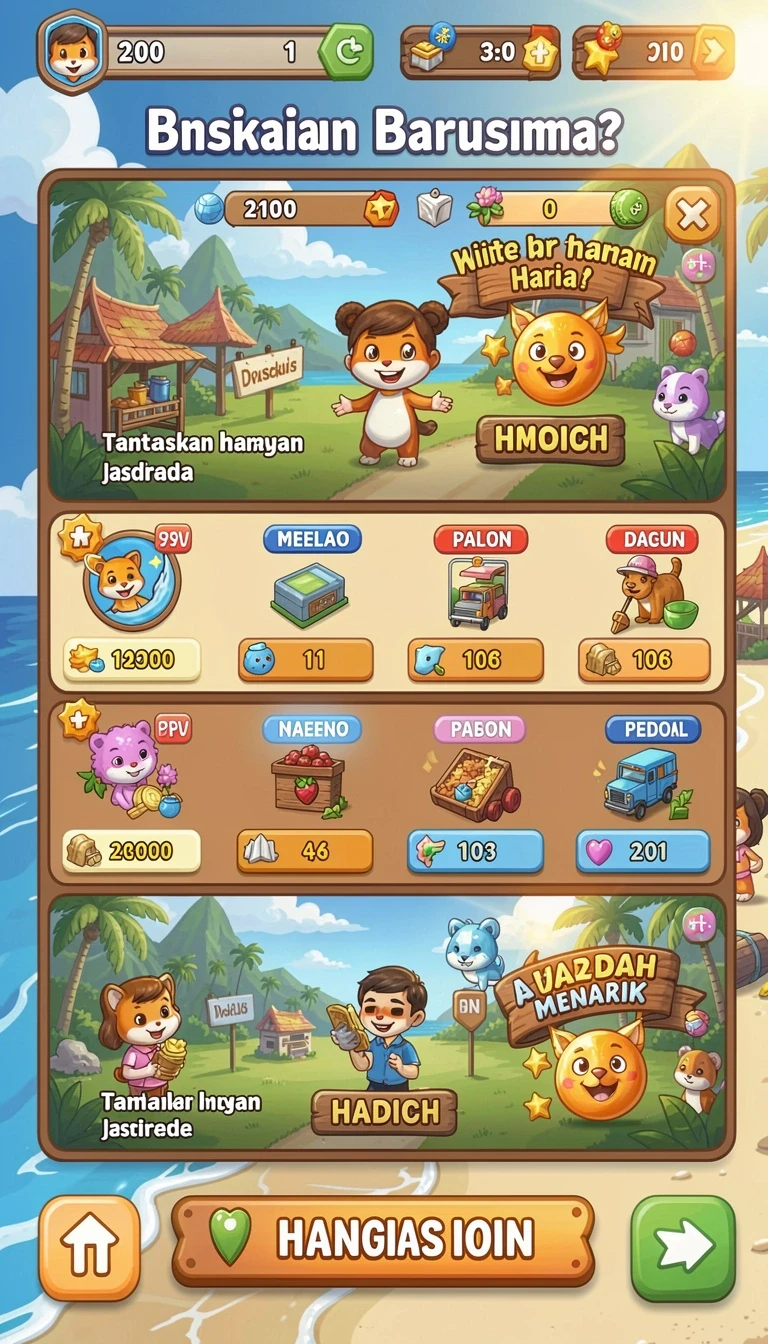Tap the yellow plus beside the 3:0 counter

point(540,53)
